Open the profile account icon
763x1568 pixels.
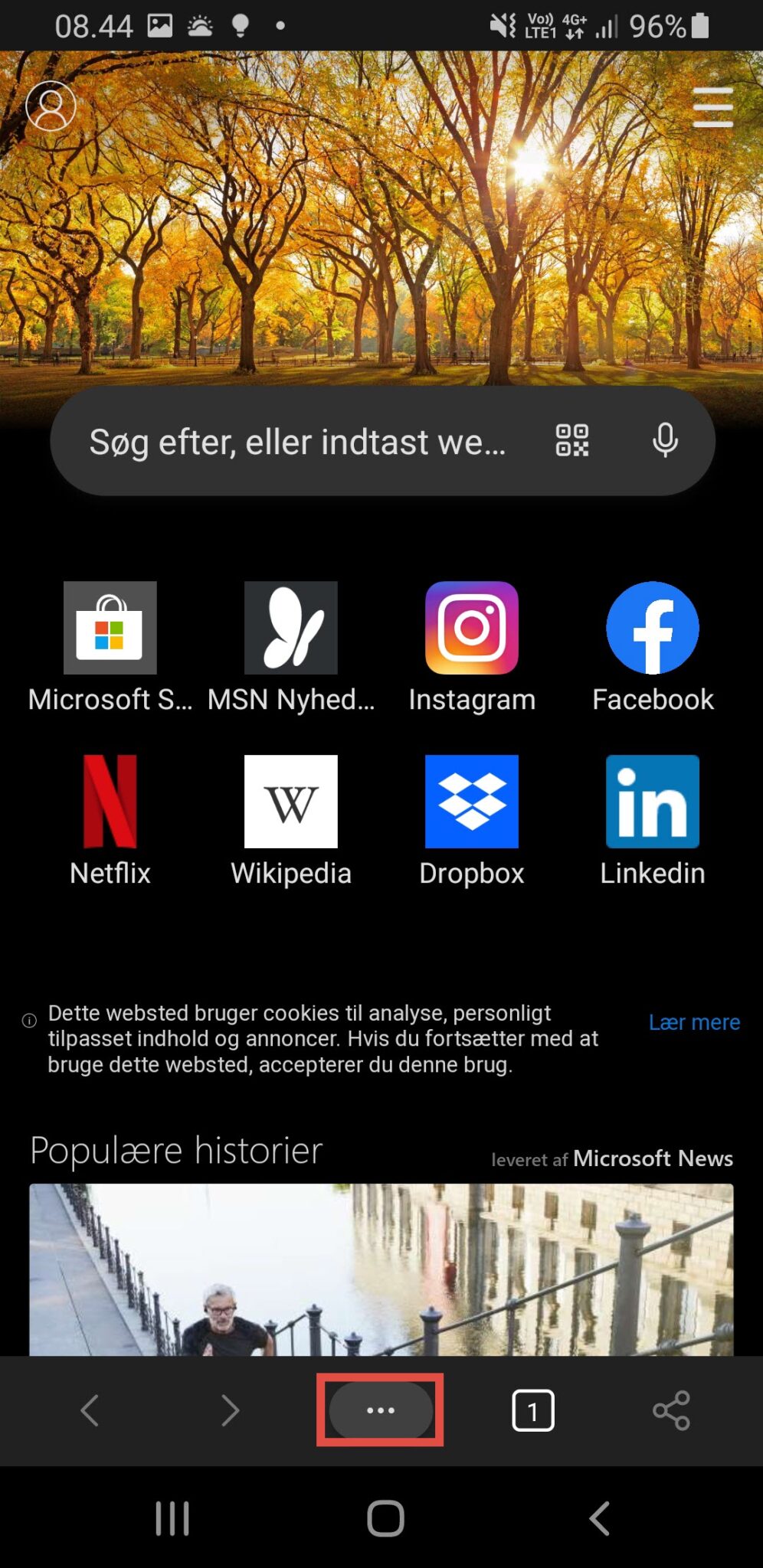click(x=51, y=106)
